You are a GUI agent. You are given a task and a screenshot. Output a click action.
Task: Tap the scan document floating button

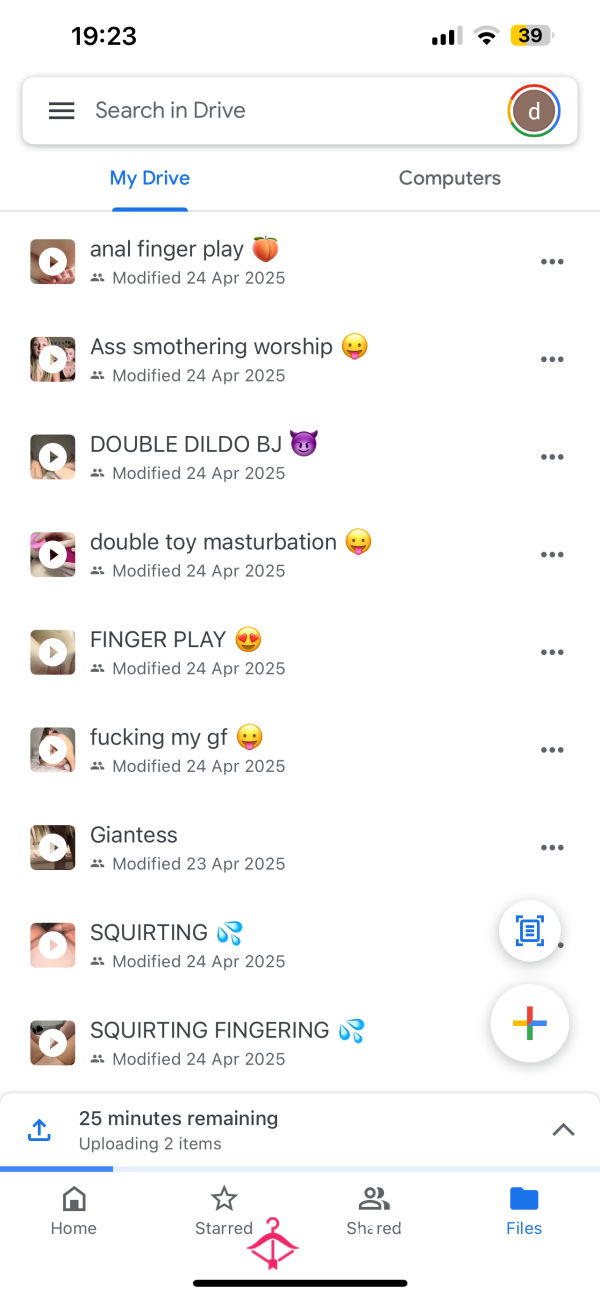coord(530,931)
